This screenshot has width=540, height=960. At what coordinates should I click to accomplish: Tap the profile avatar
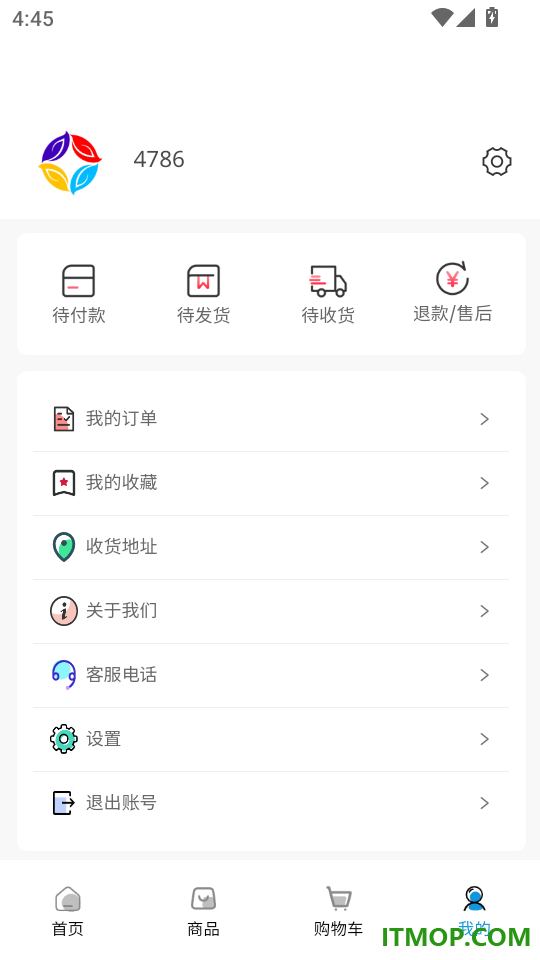[70, 163]
